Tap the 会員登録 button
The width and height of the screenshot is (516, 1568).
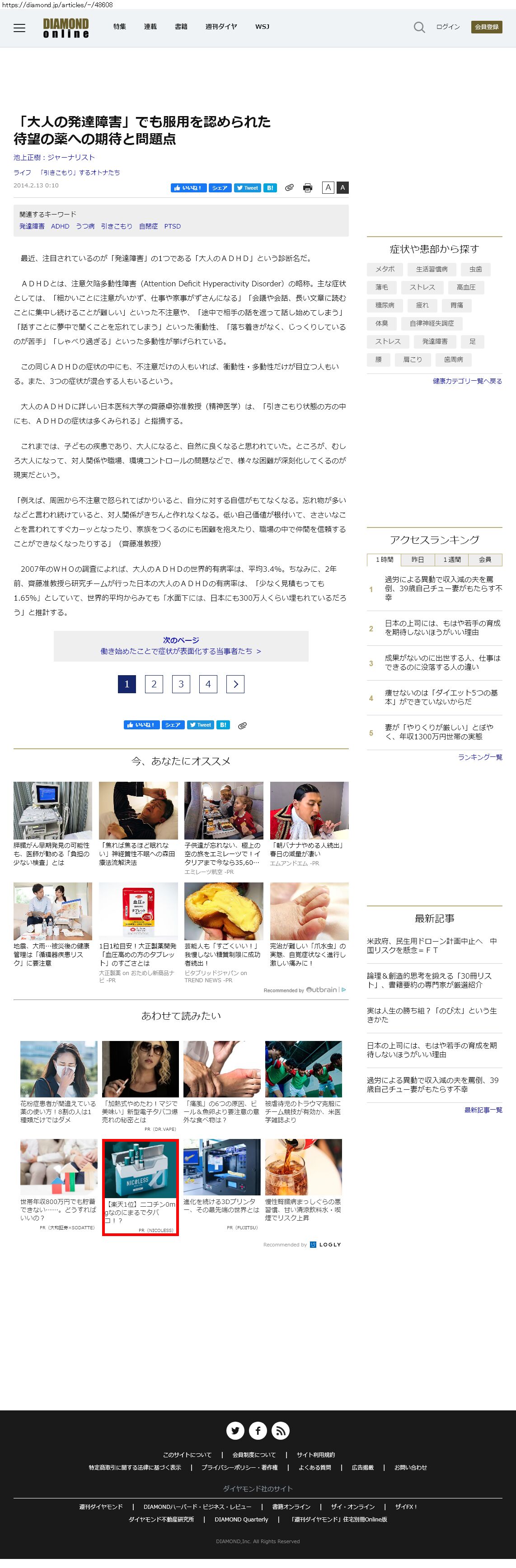(x=486, y=27)
